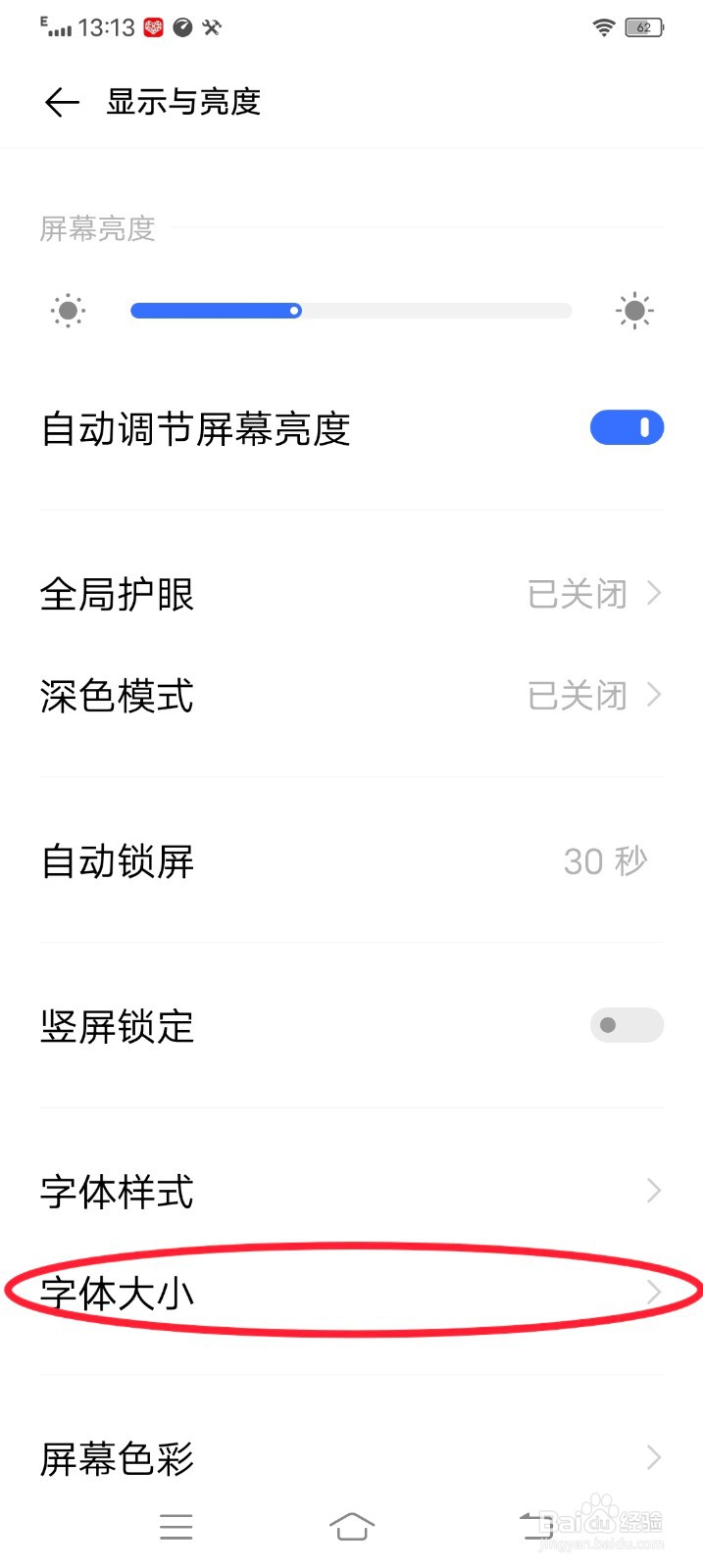The width and height of the screenshot is (703, 1568).
Task: Open 深色模式 settings
Action: pos(351,696)
